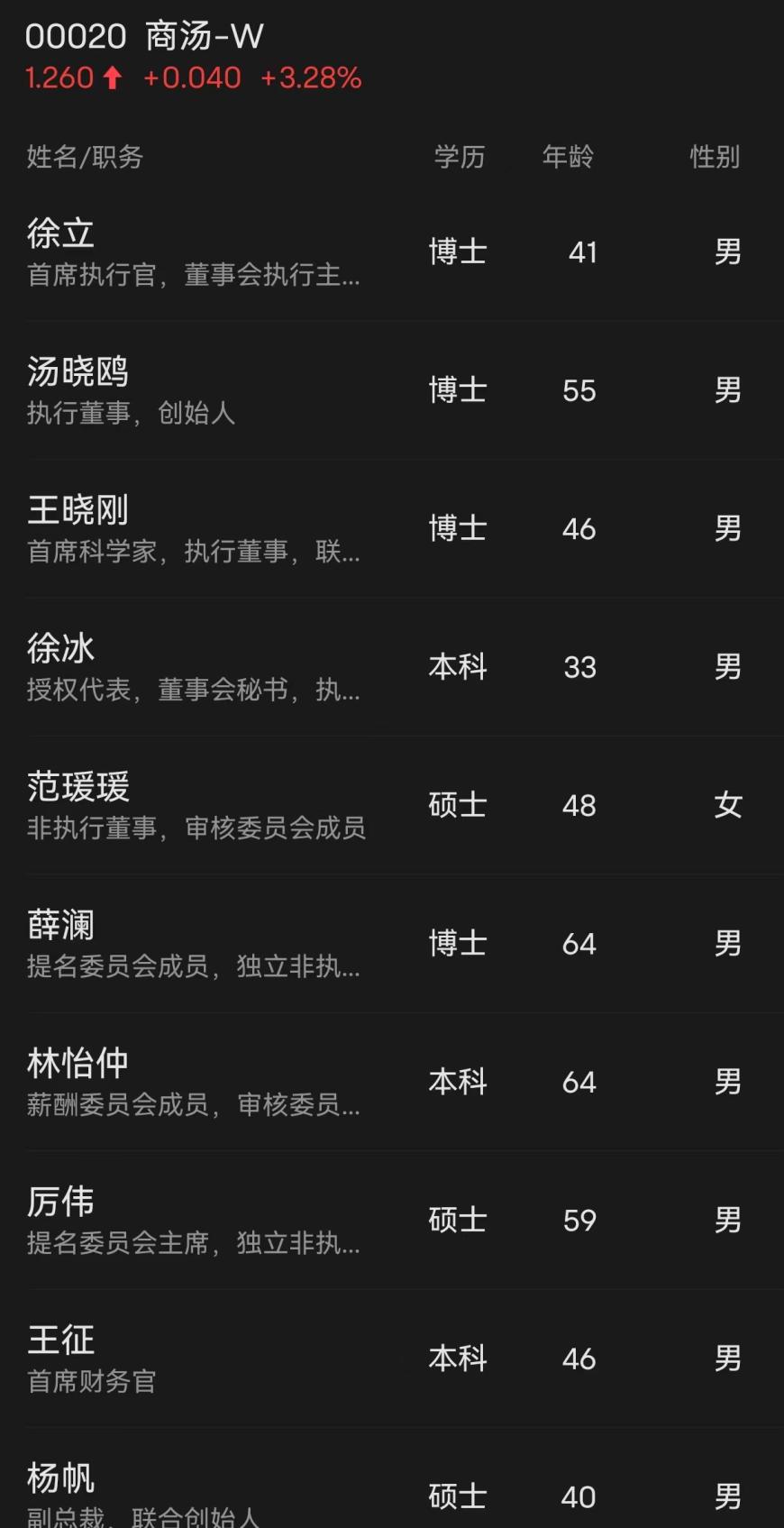Select the 范瑗瑗 non-executive director row

392,805
